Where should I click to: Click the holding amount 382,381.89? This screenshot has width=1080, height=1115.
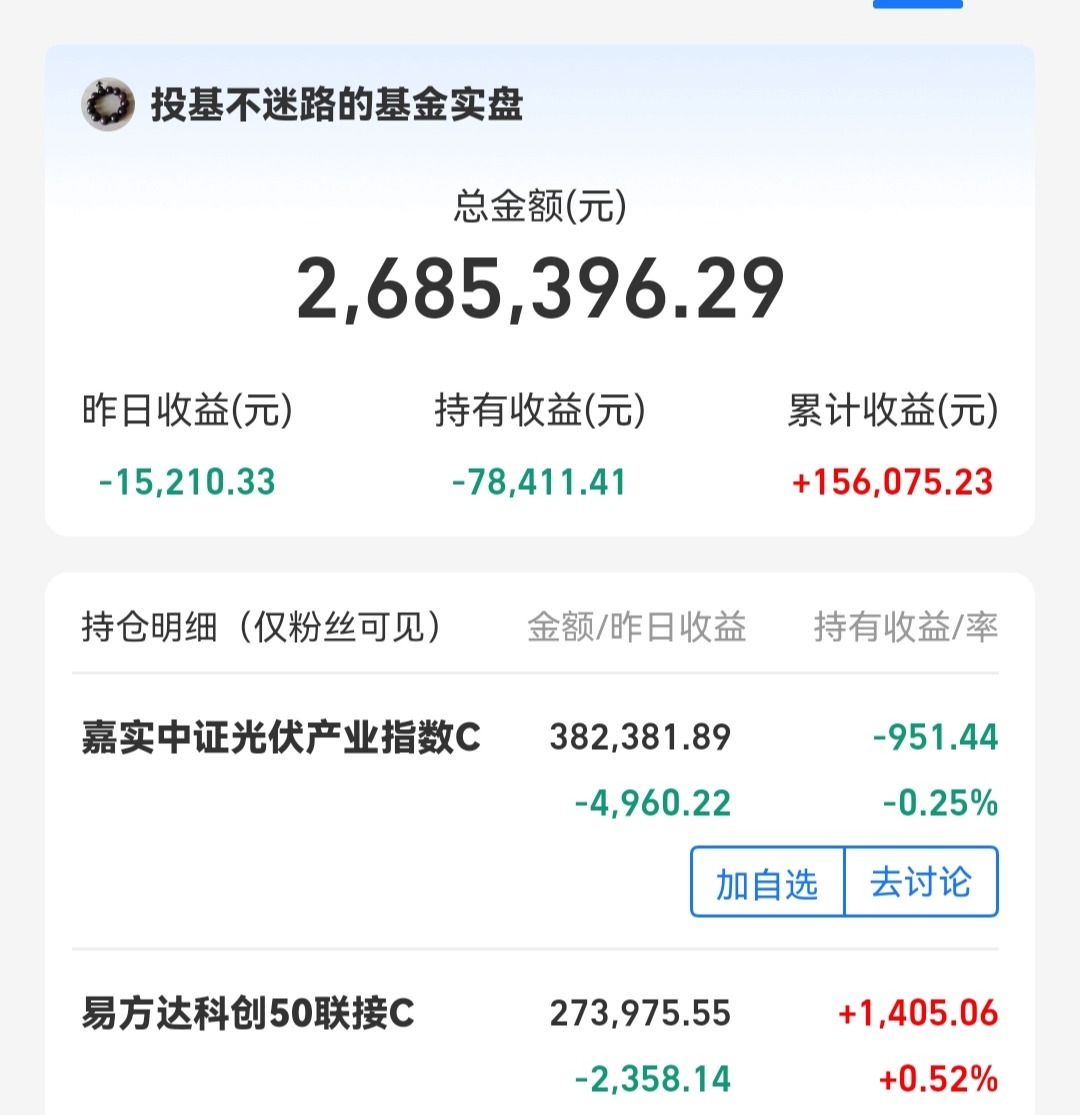[641, 736]
